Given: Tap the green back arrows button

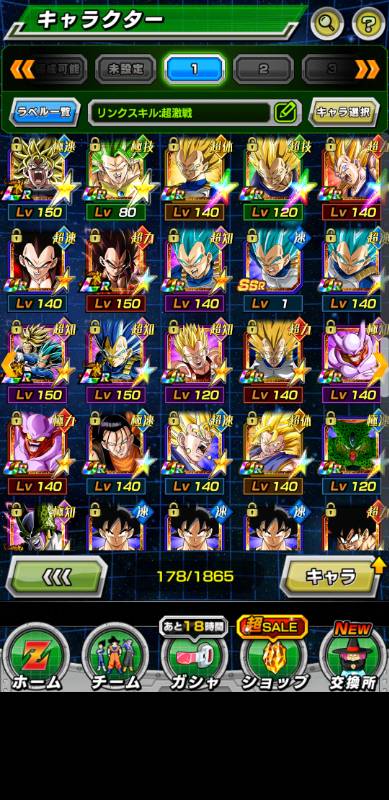Looking at the screenshot, I should click(57, 577).
